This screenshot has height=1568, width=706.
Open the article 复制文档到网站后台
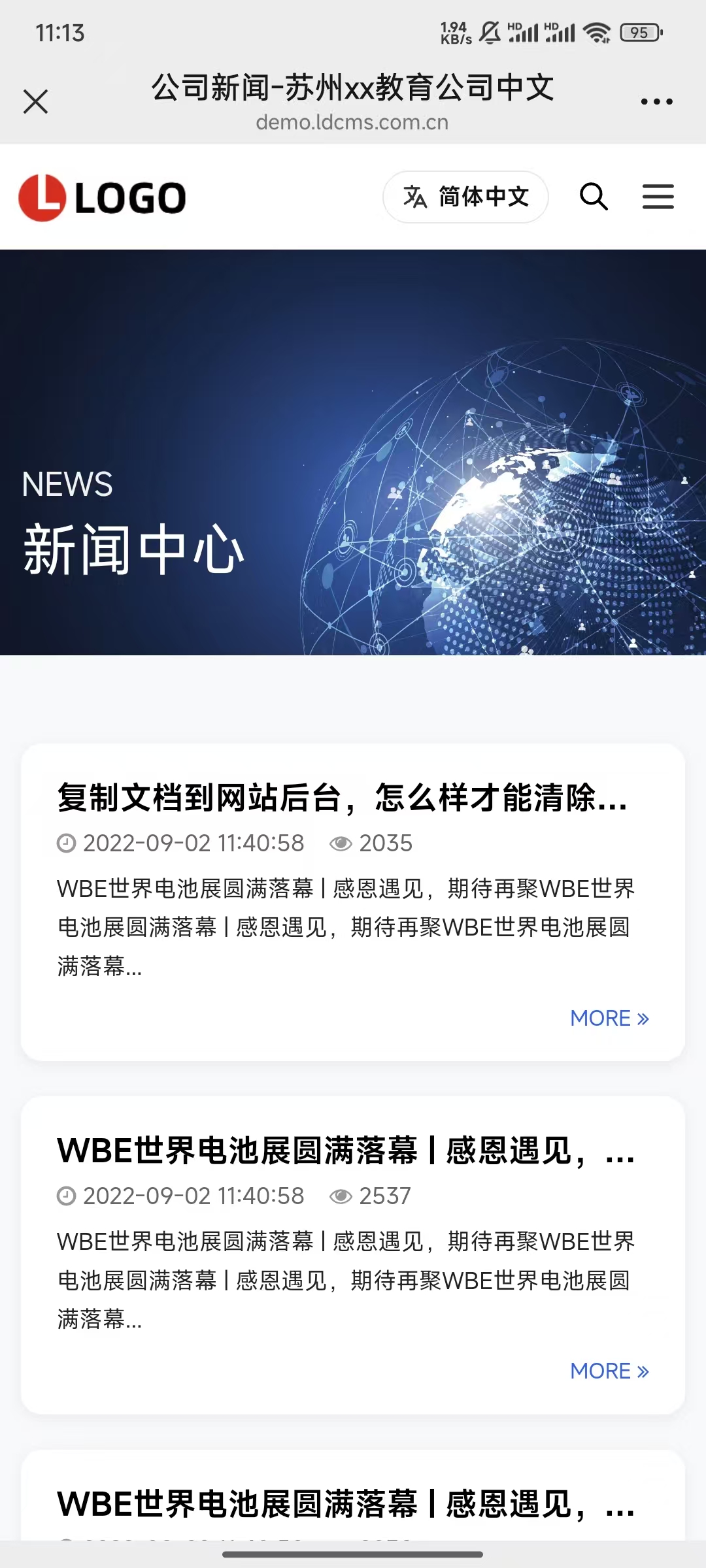pyautogui.click(x=342, y=798)
